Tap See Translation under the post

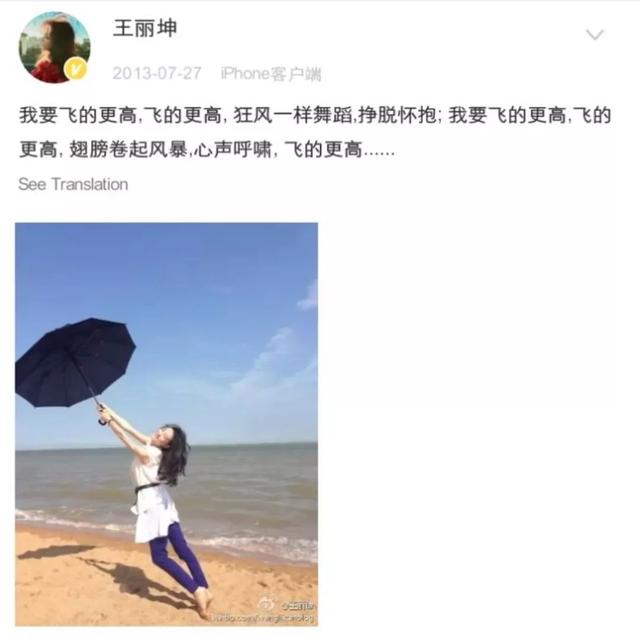click(x=73, y=184)
